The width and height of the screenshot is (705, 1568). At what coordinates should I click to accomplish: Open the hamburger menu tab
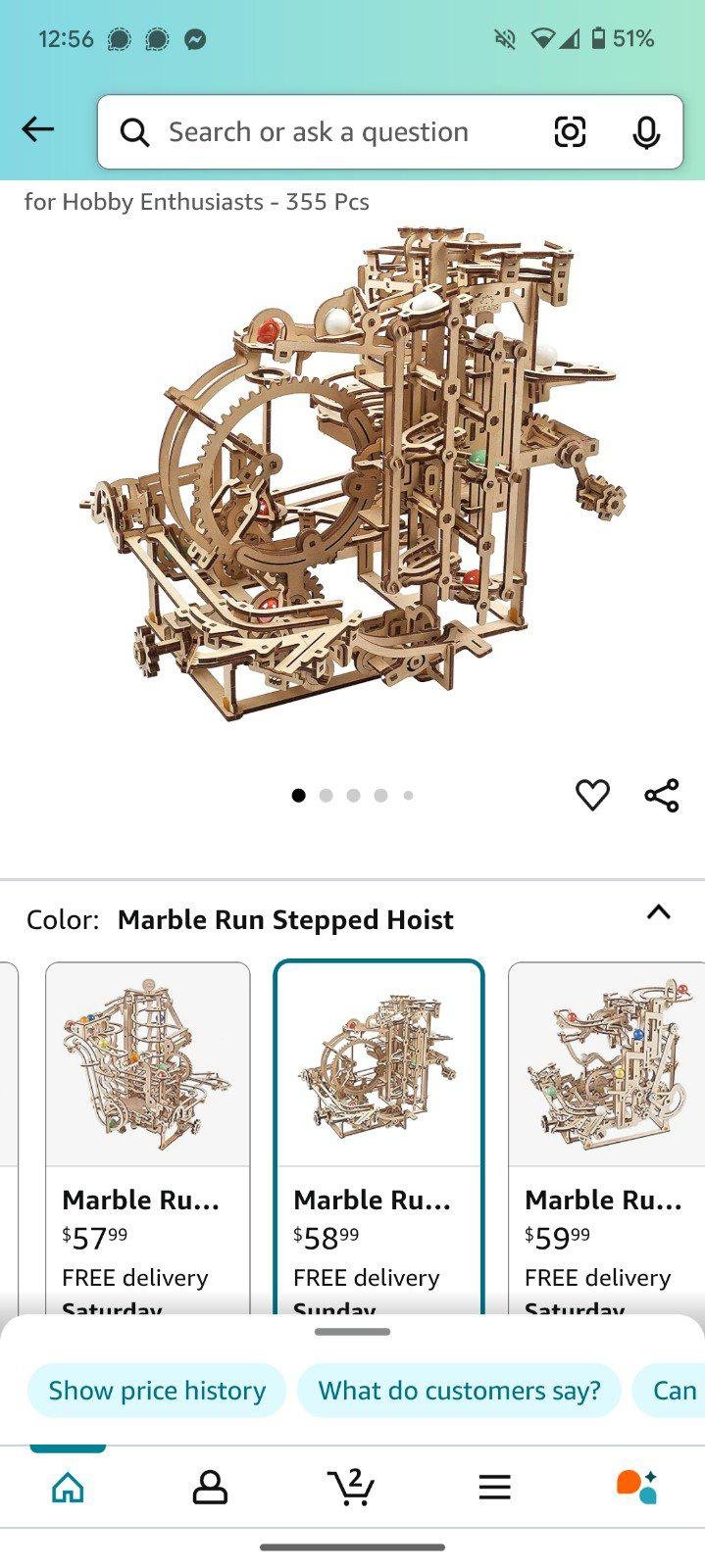click(x=494, y=1487)
